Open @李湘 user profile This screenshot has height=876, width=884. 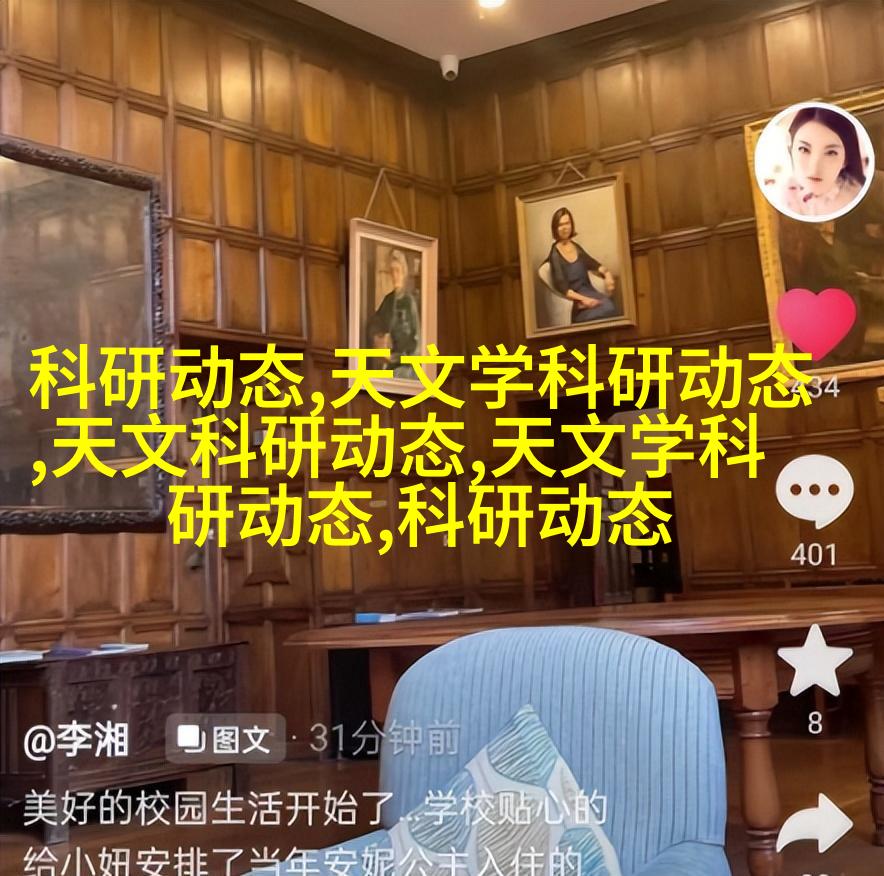click(x=79, y=740)
